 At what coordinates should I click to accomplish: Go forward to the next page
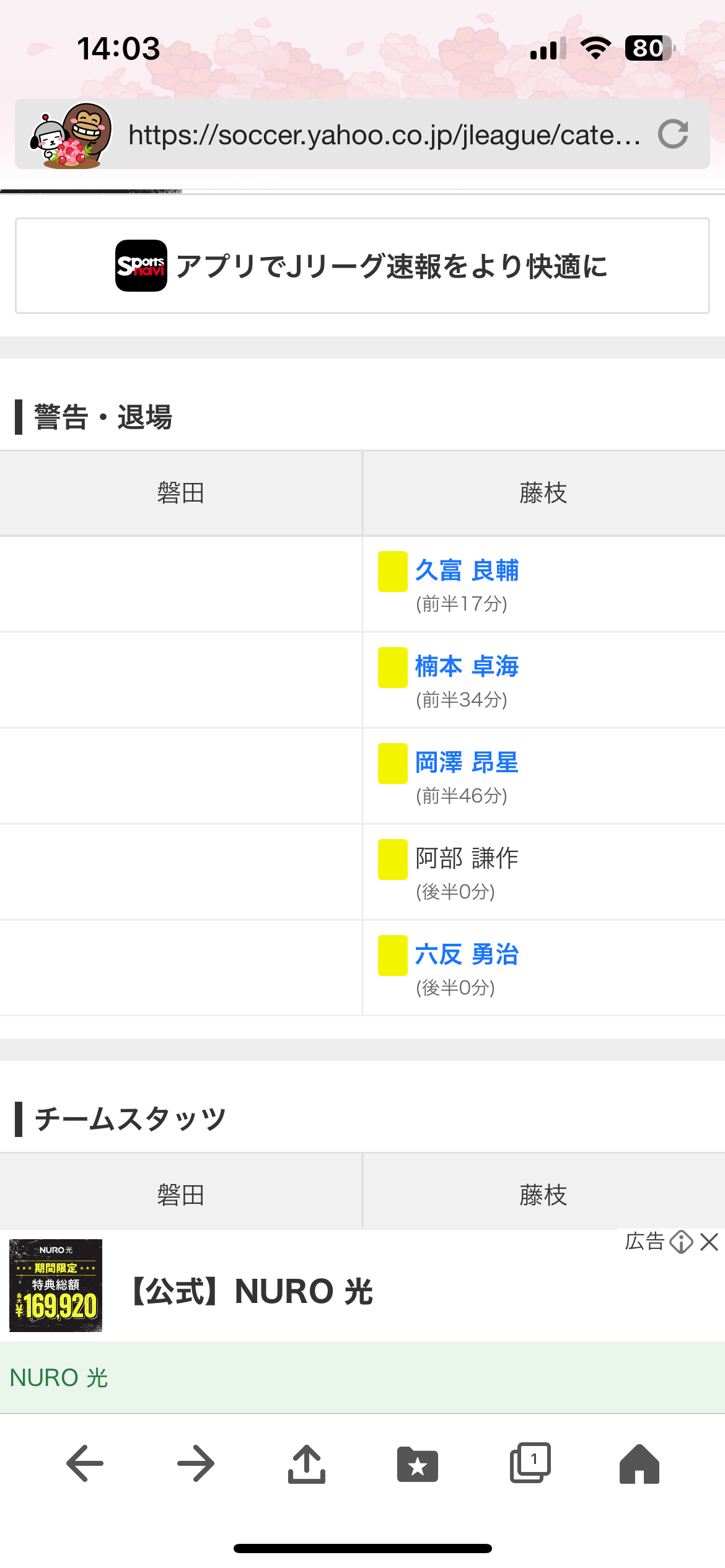196,1463
